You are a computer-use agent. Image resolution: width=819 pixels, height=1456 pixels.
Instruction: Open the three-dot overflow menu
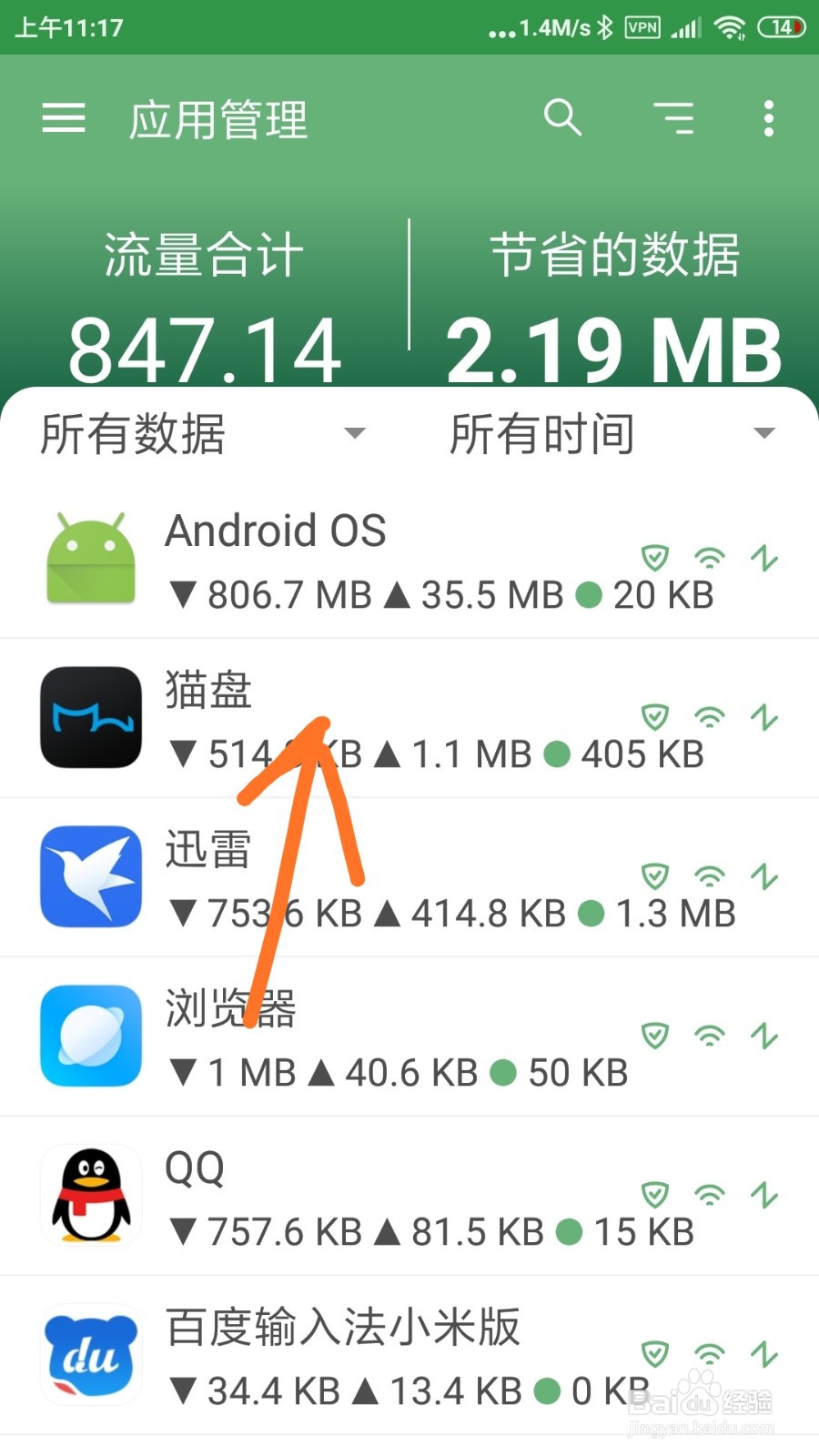769,118
